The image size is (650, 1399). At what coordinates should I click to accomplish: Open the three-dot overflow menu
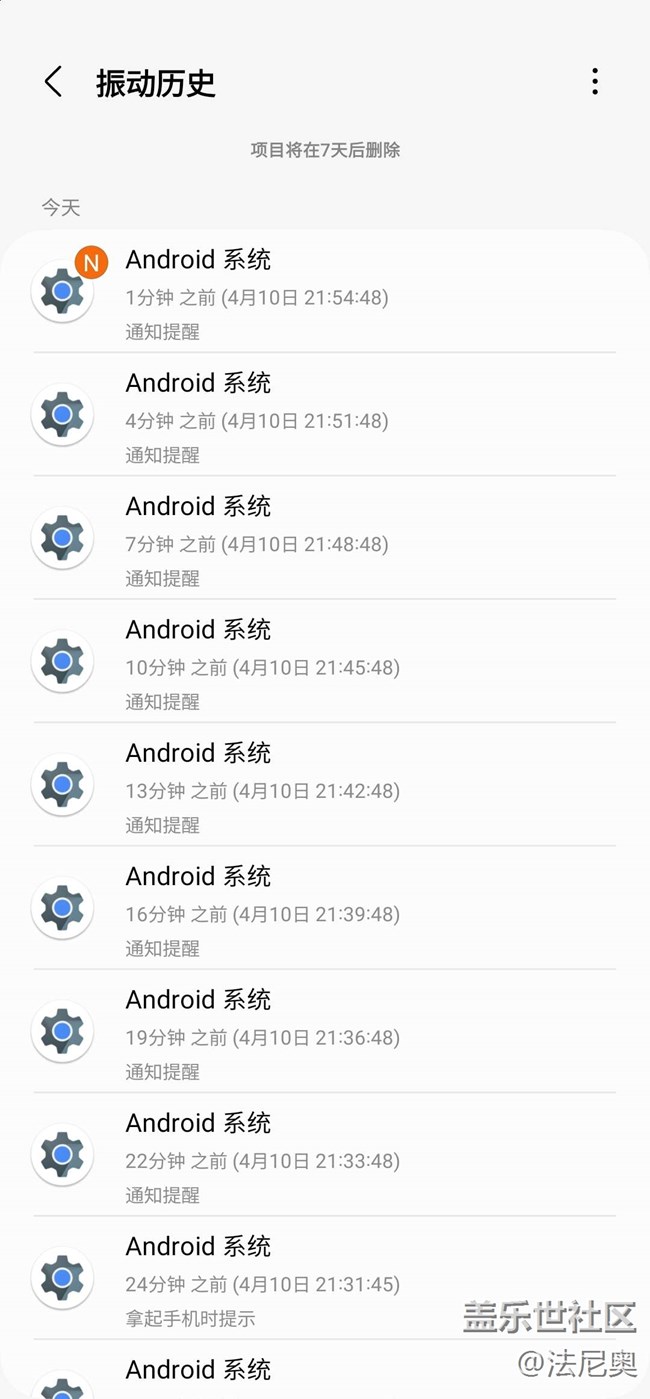click(x=595, y=82)
